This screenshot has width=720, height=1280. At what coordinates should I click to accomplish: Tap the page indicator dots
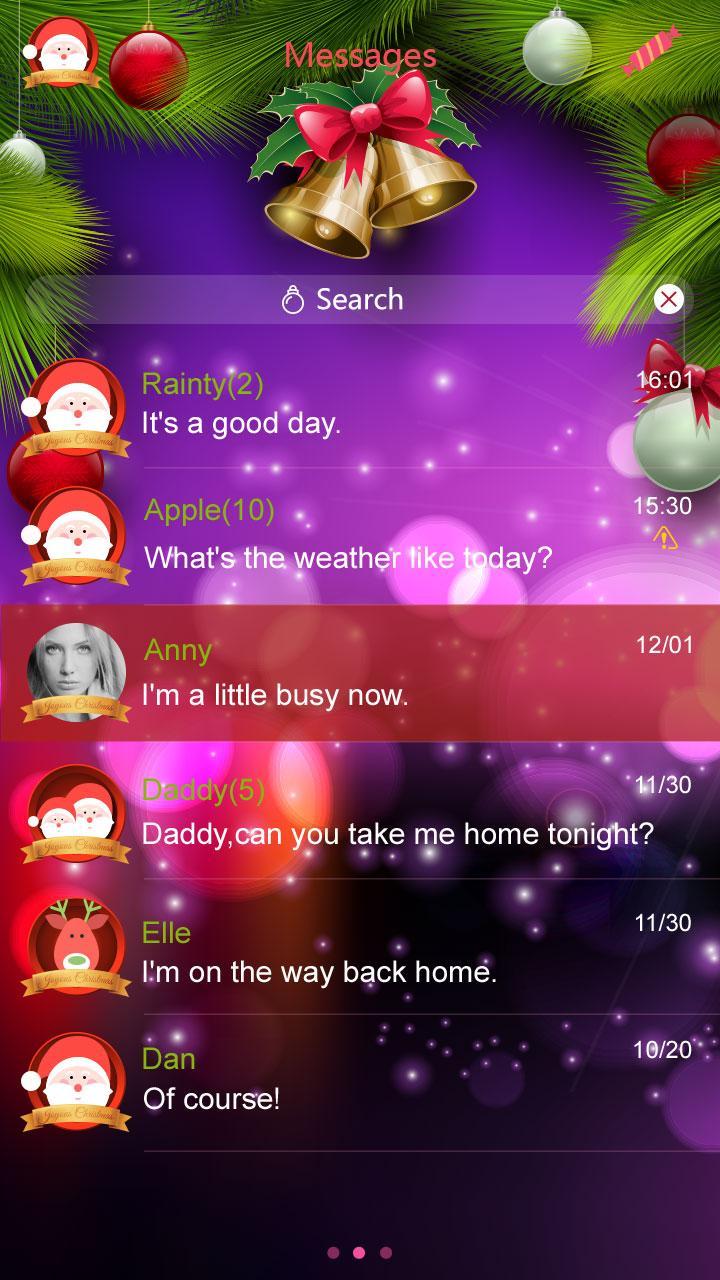click(x=359, y=1252)
